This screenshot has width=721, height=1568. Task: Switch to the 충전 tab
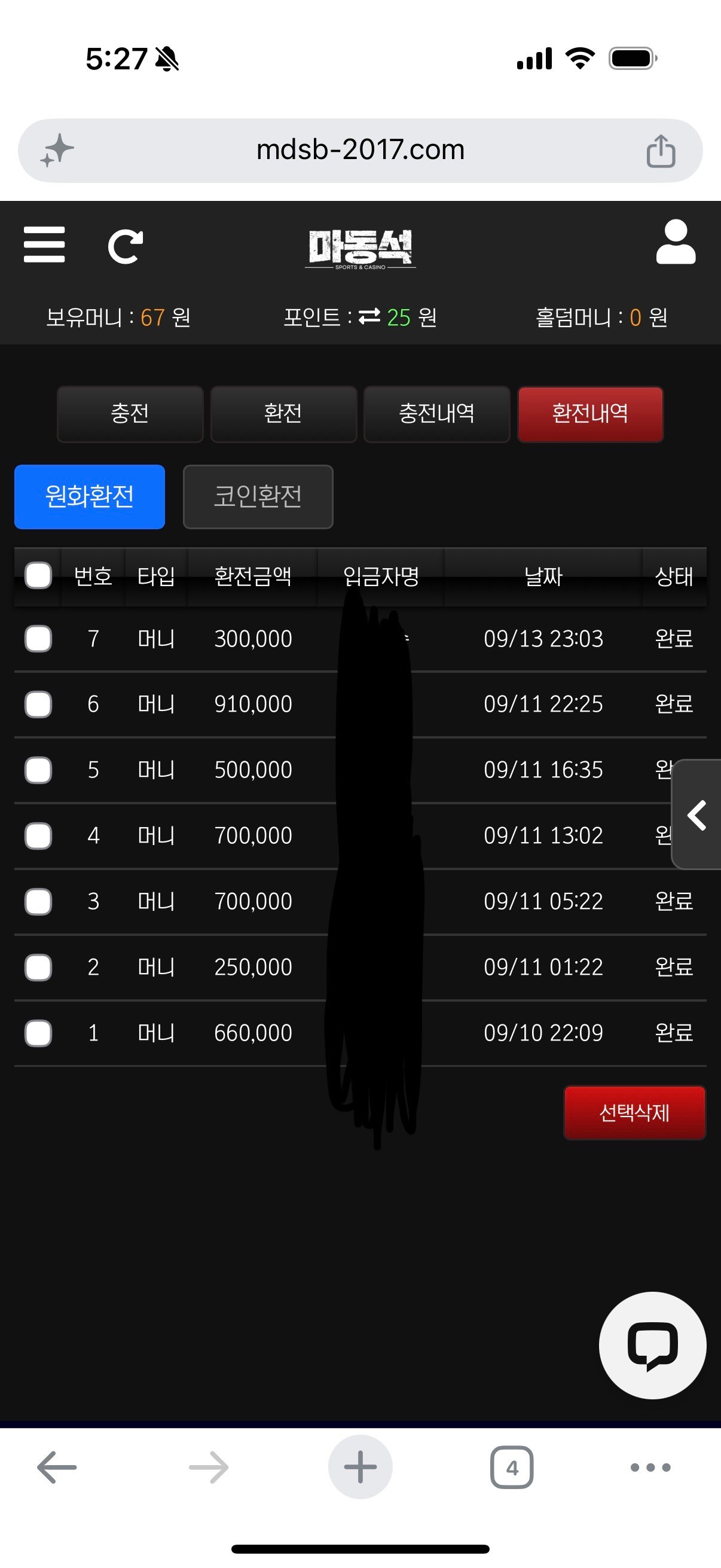tap(130, 414)
